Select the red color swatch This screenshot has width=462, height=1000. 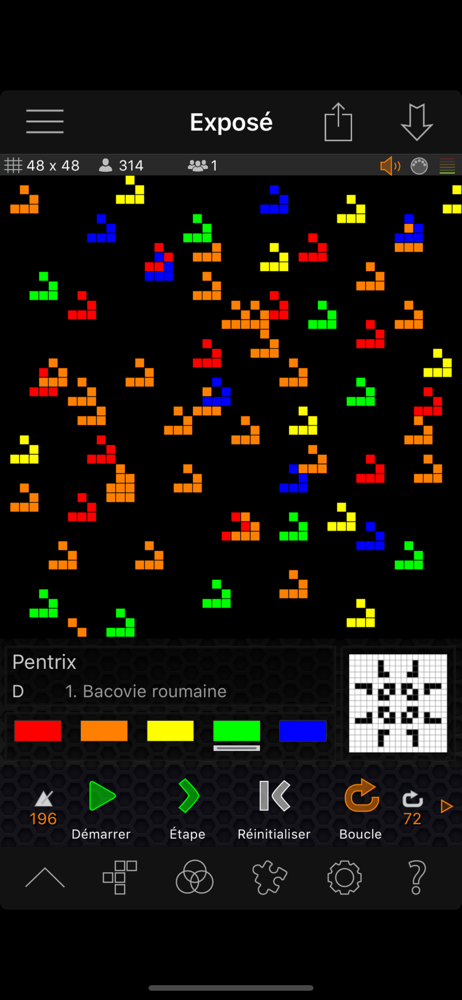pos(38,731)
